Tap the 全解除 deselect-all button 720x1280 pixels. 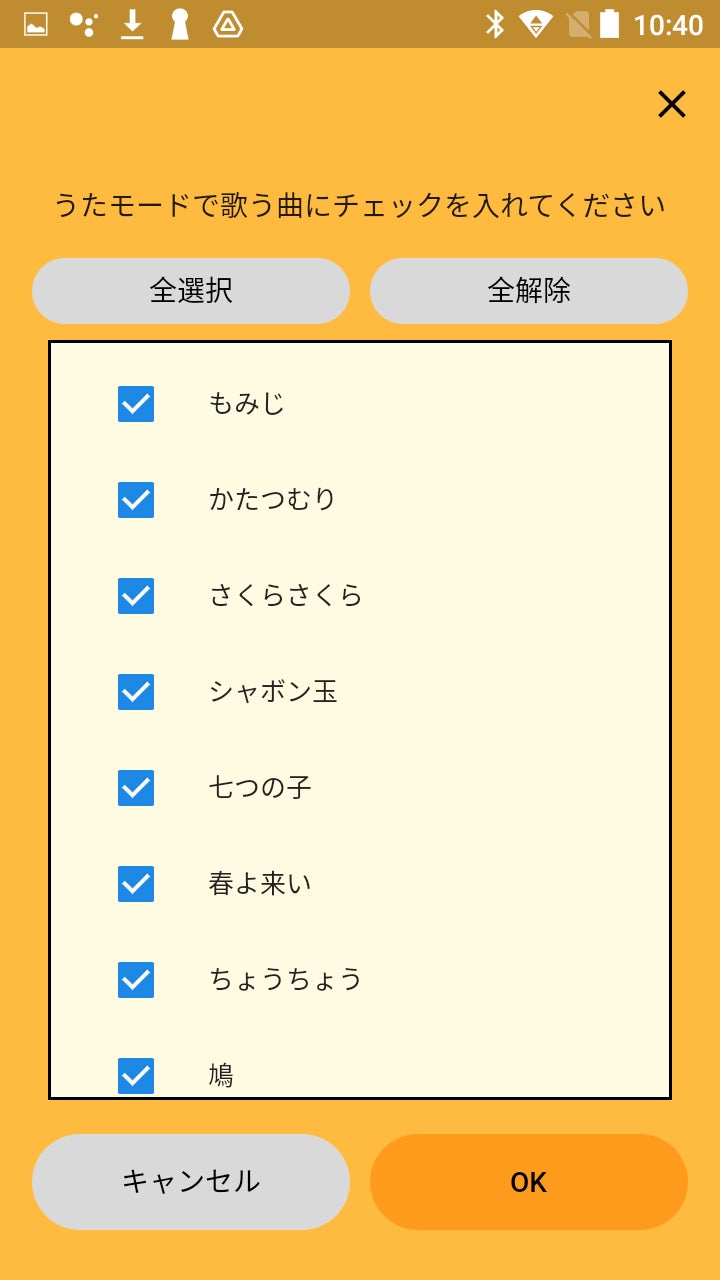[529, 291]
